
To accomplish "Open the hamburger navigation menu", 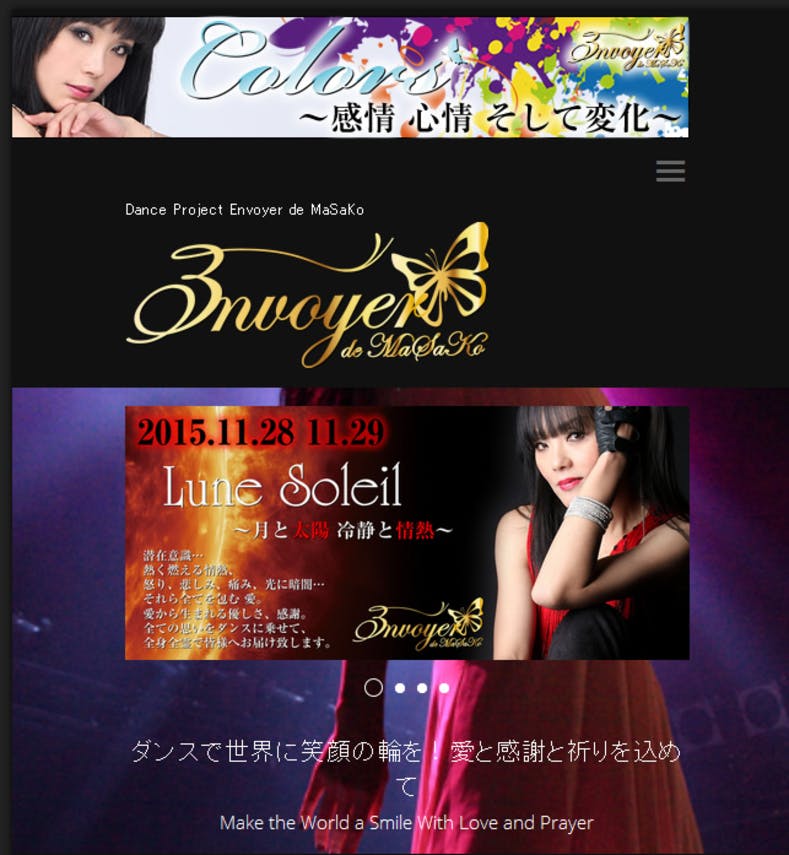I will coord(670,171).
